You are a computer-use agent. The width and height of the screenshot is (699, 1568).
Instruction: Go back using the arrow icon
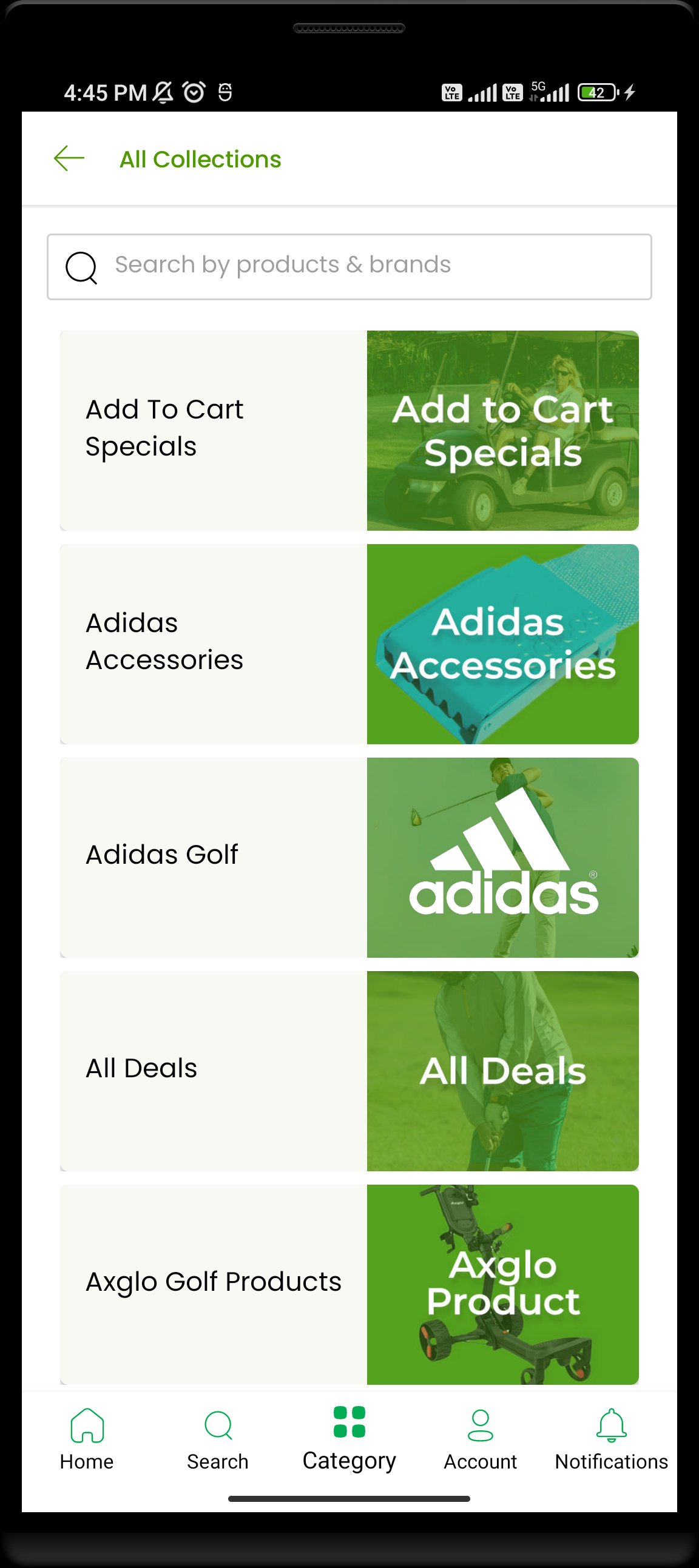click(x=69, y=158)
